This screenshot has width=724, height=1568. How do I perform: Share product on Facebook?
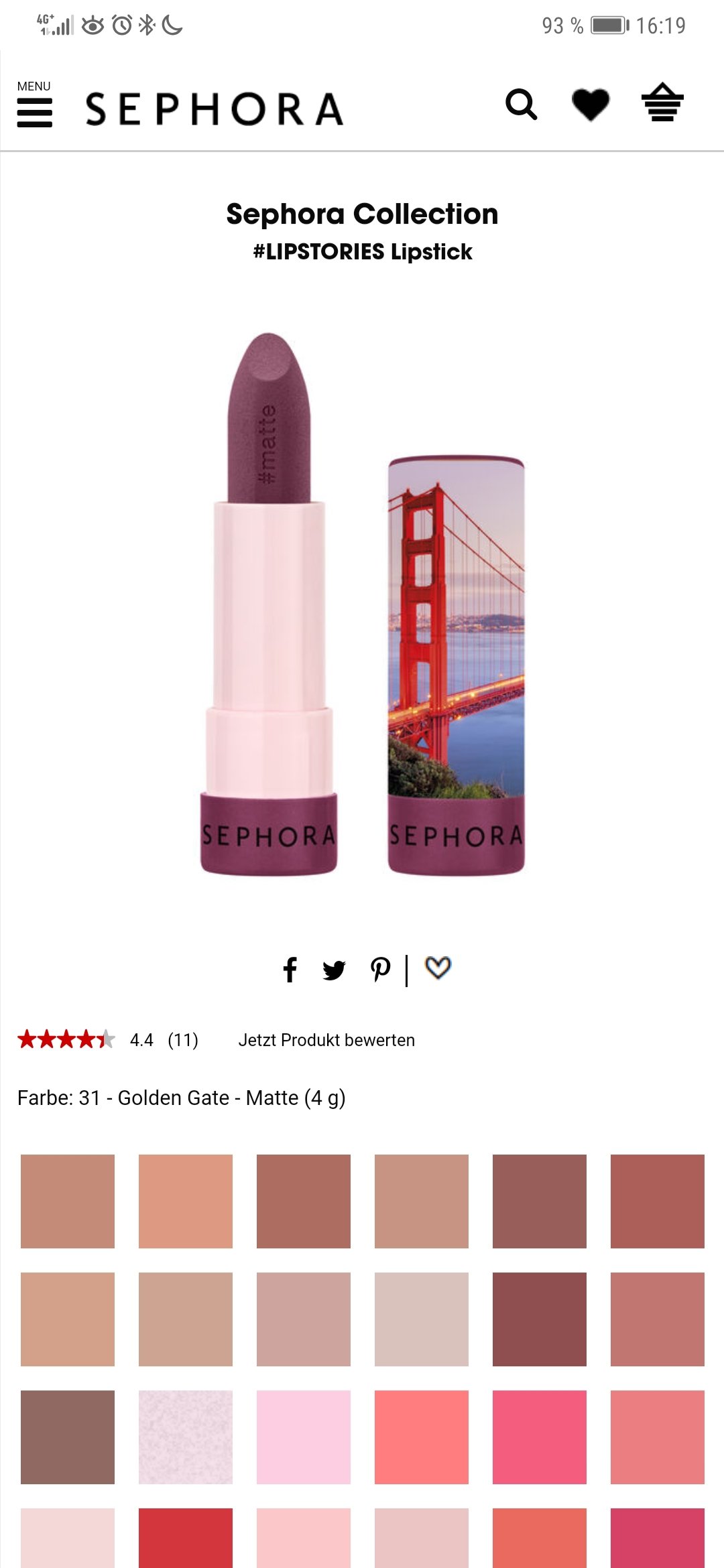290,970
